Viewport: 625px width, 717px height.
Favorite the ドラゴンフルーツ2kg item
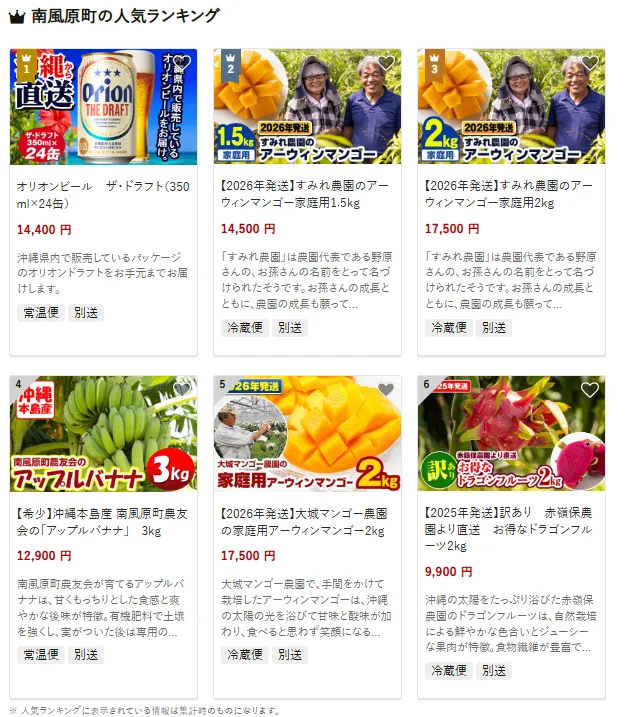(x=589, y=390)
